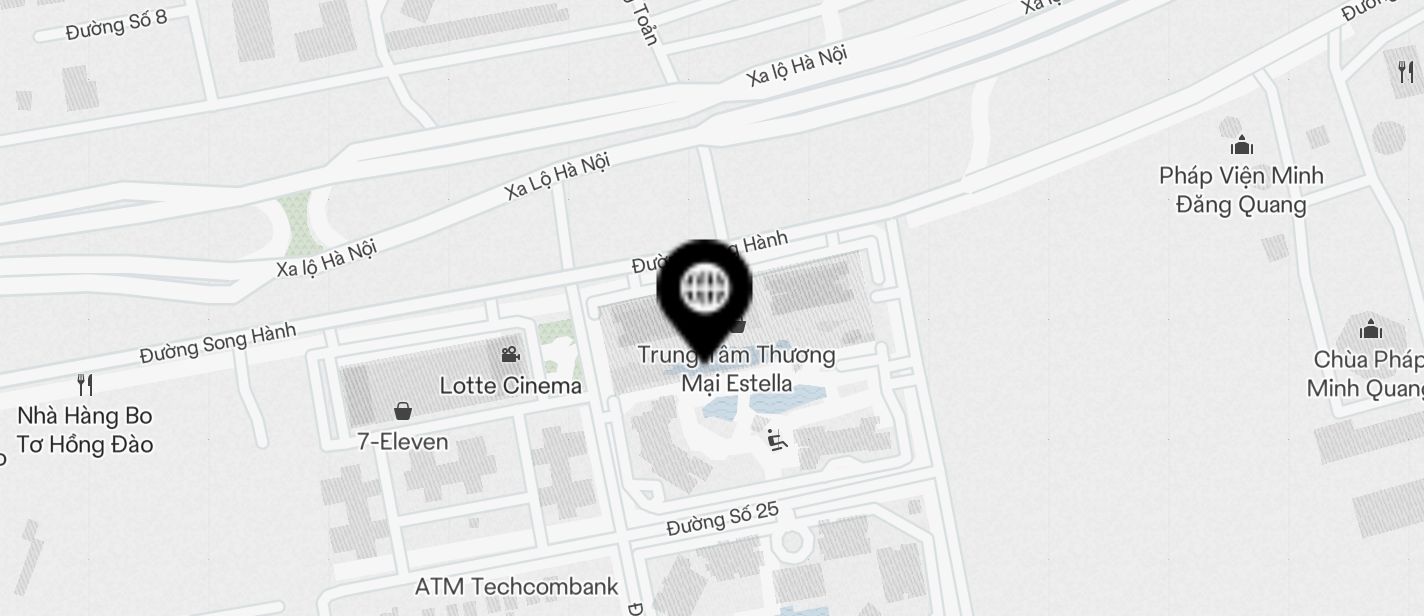The width and height of the screenshot is (1424, 616).
Task: Open the 7-Eleven shop marker
Action: pos(403,411)
